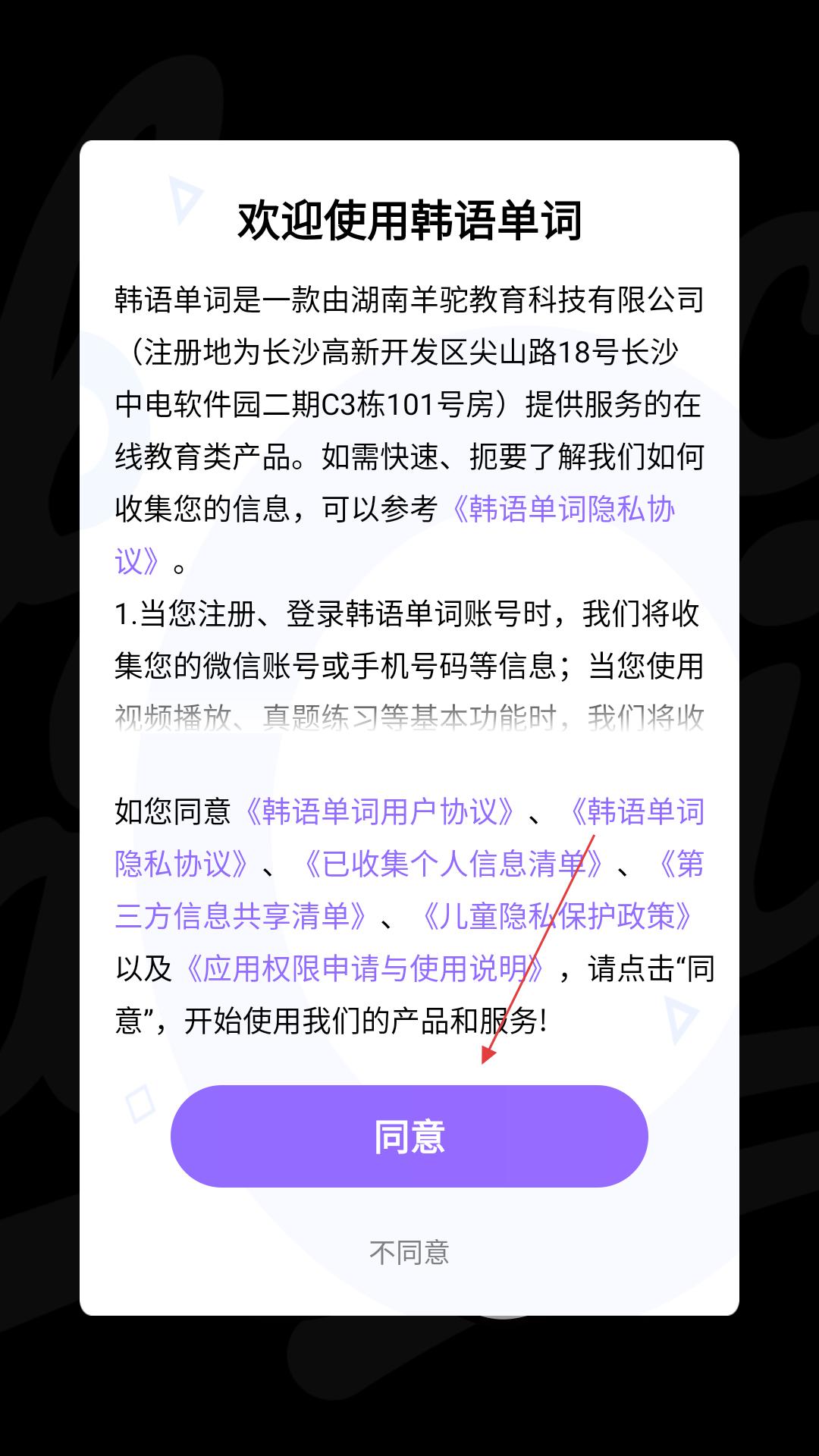This screenshot has height=1456, width=819.
Task: Decline by tapping 不同意
Action: (409, 1252)
